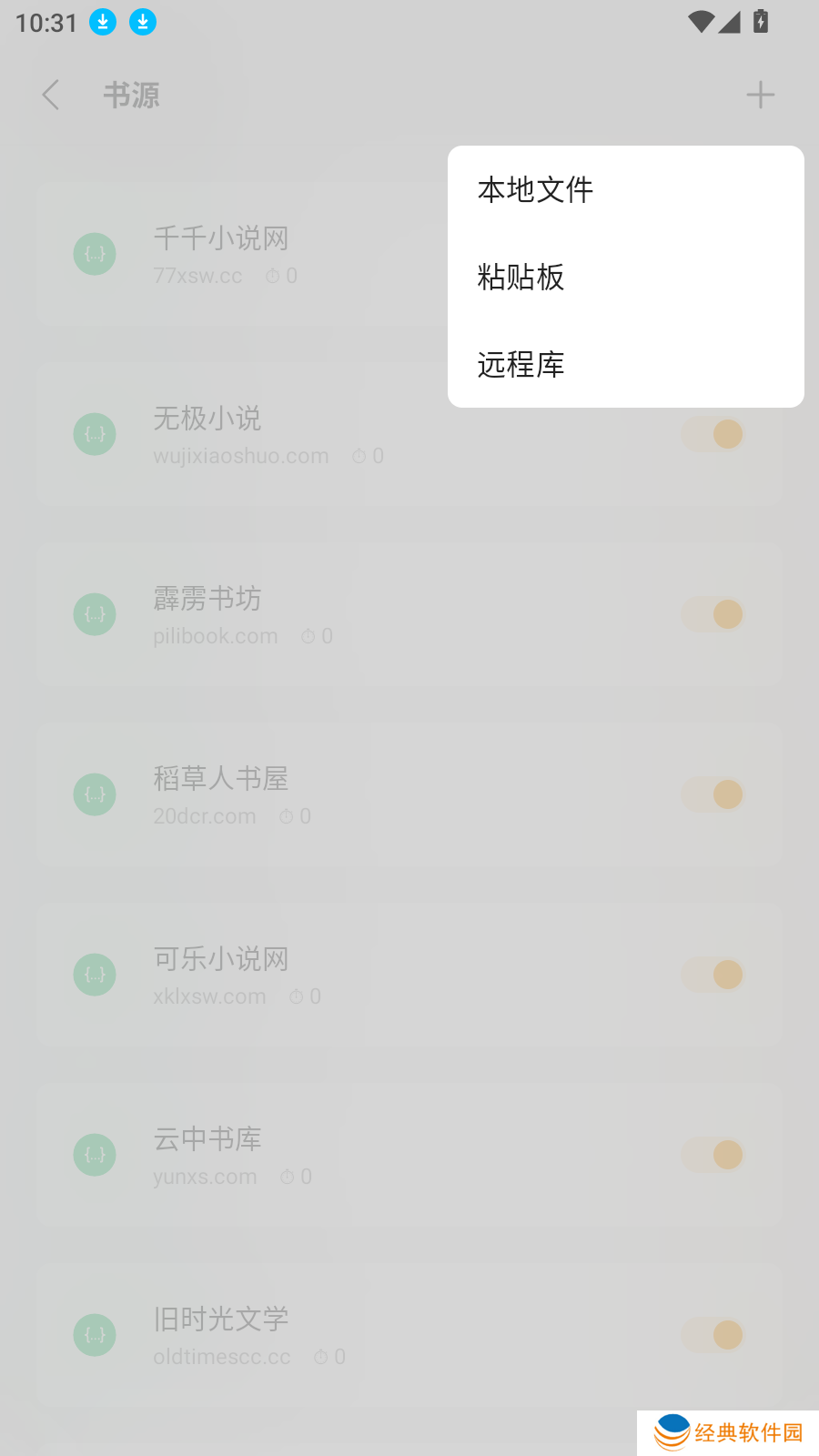Click the source icon beside 无极小说
The height and width of the screenshot is (1456, 819).
[94, 434]
